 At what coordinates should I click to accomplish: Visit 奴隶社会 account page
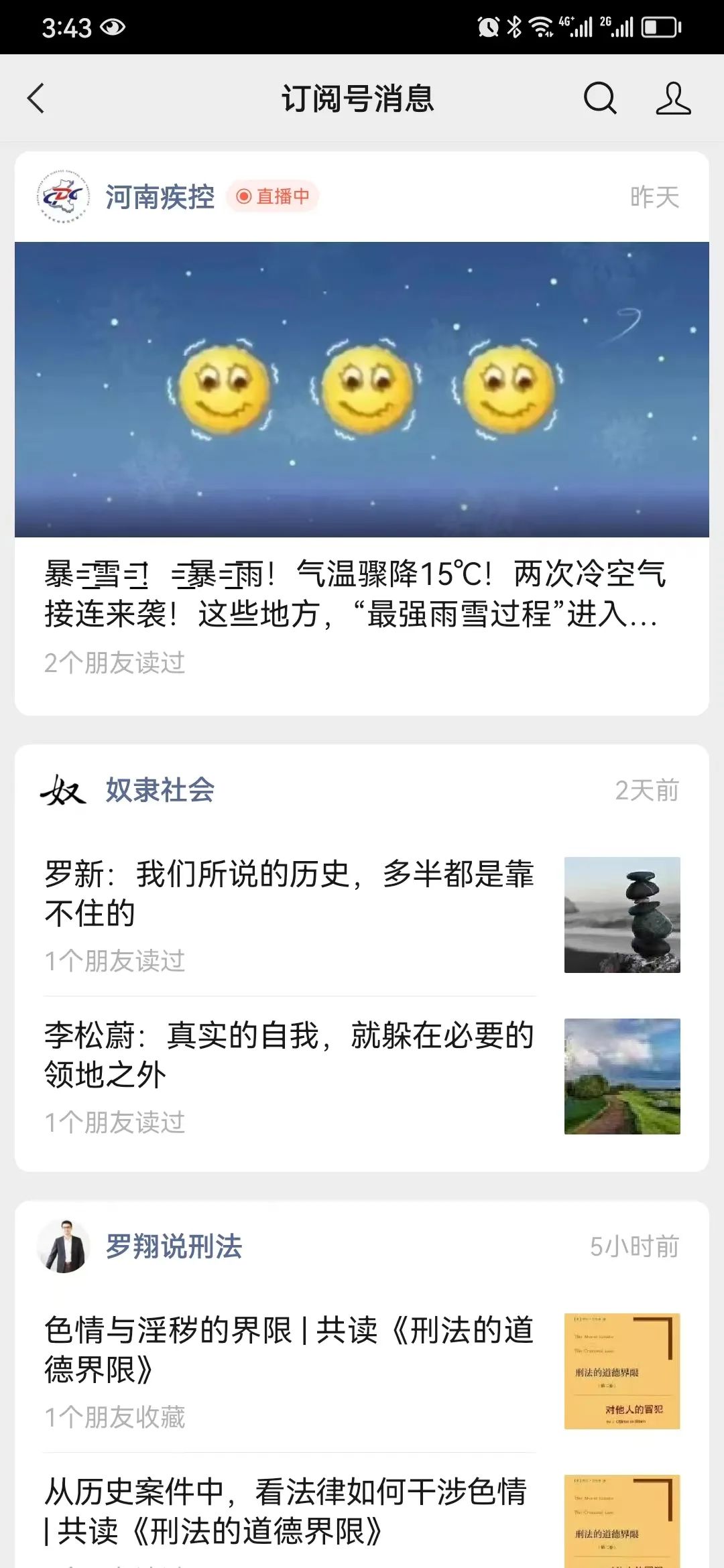pyautogui.click(x=160, y=790)
